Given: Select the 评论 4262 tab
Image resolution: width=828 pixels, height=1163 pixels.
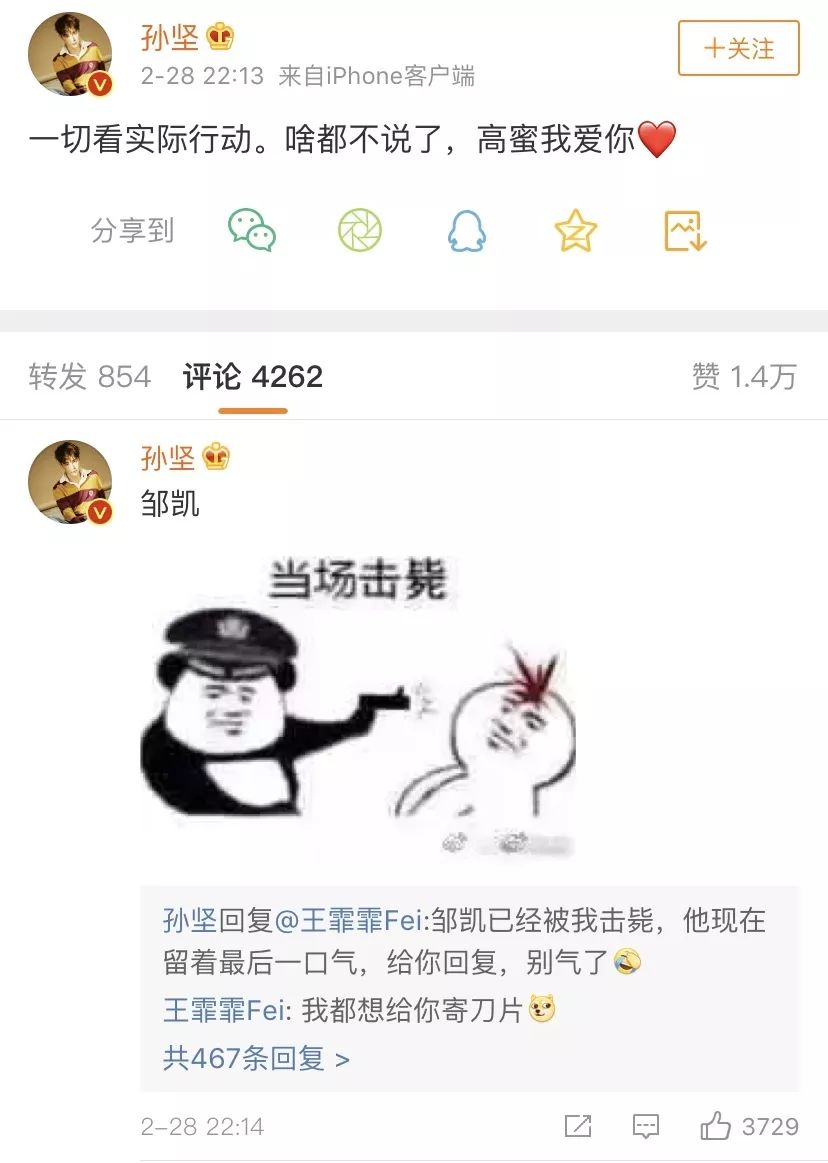Looking at the screenshot, I should point(252,377).
